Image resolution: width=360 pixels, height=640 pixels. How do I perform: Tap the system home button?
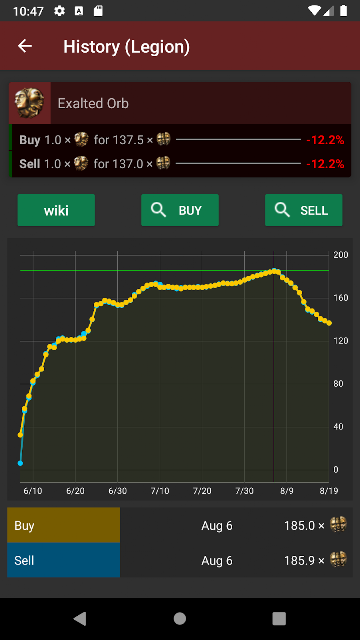click(180, 619)
